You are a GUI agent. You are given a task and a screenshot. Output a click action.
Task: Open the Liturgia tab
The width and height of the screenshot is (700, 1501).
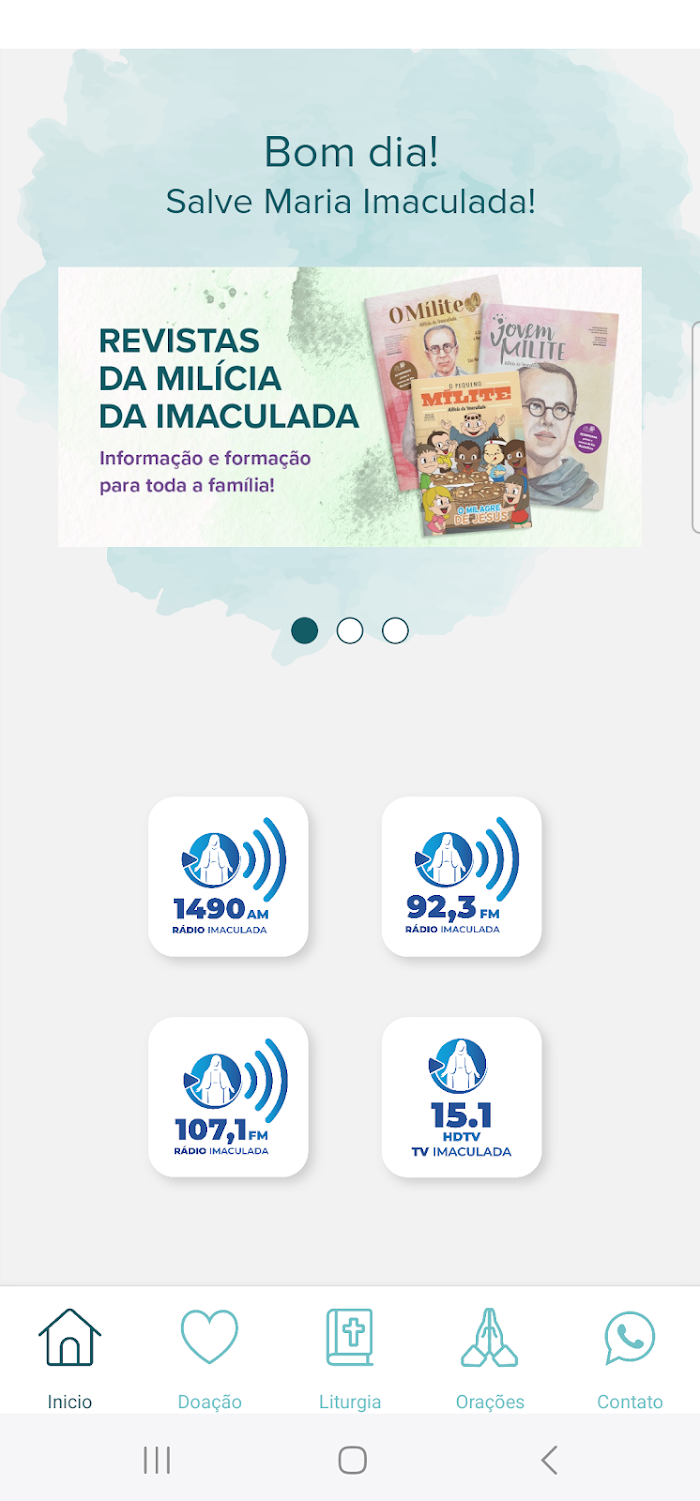click(x=350, y=1358)
